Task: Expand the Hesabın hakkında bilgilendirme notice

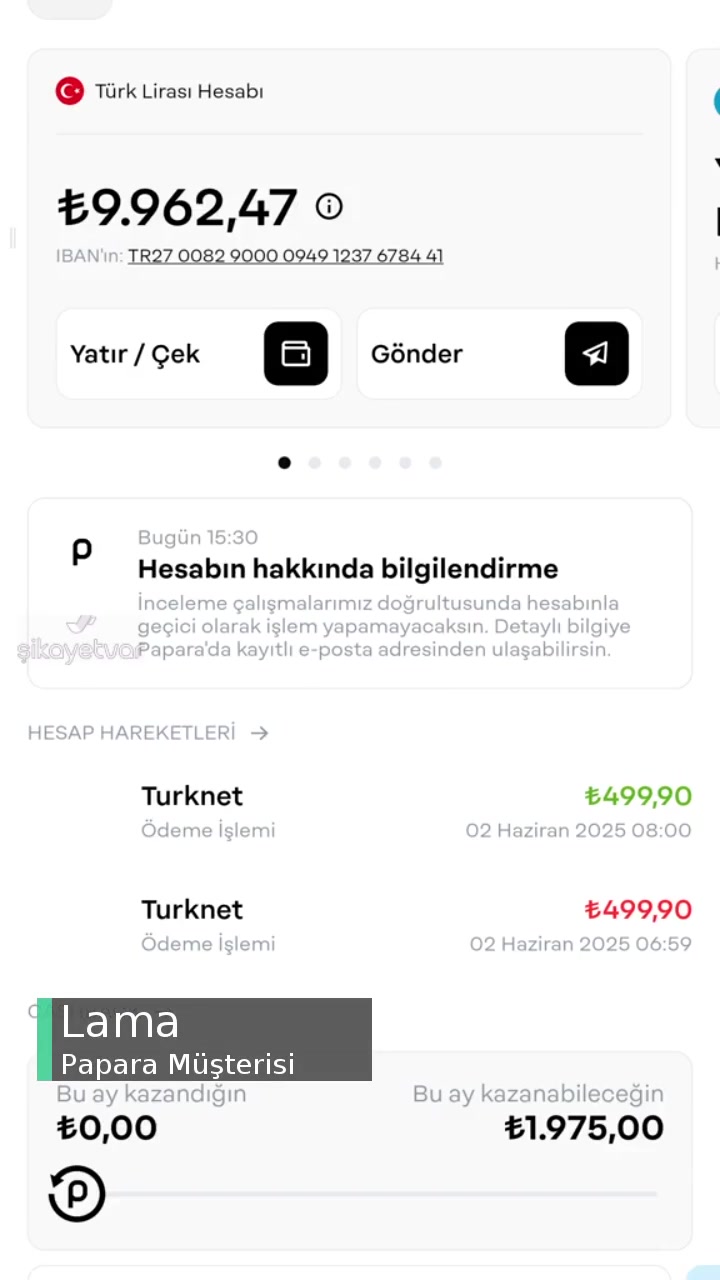Action: click(360, 592)
